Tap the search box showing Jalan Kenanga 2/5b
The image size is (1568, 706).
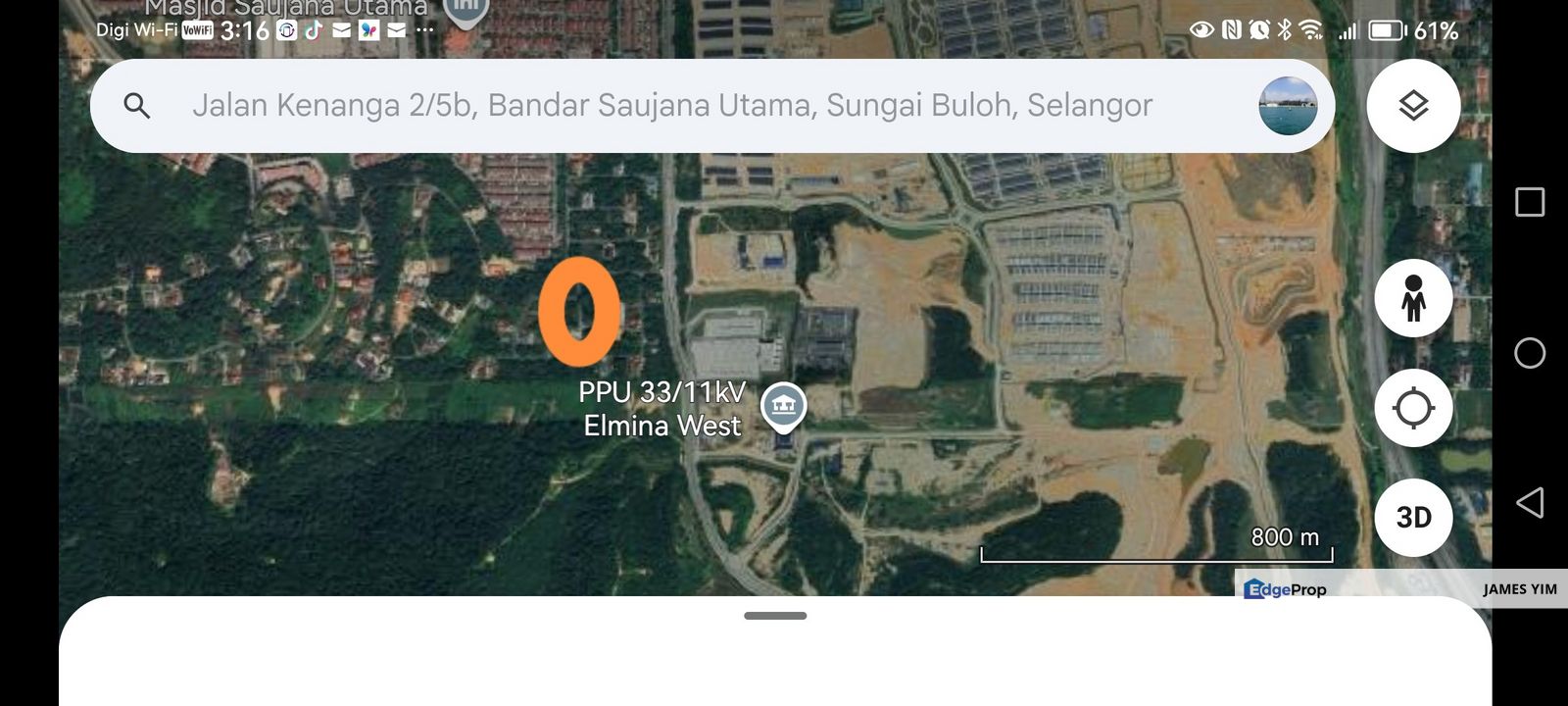(671, 105)
